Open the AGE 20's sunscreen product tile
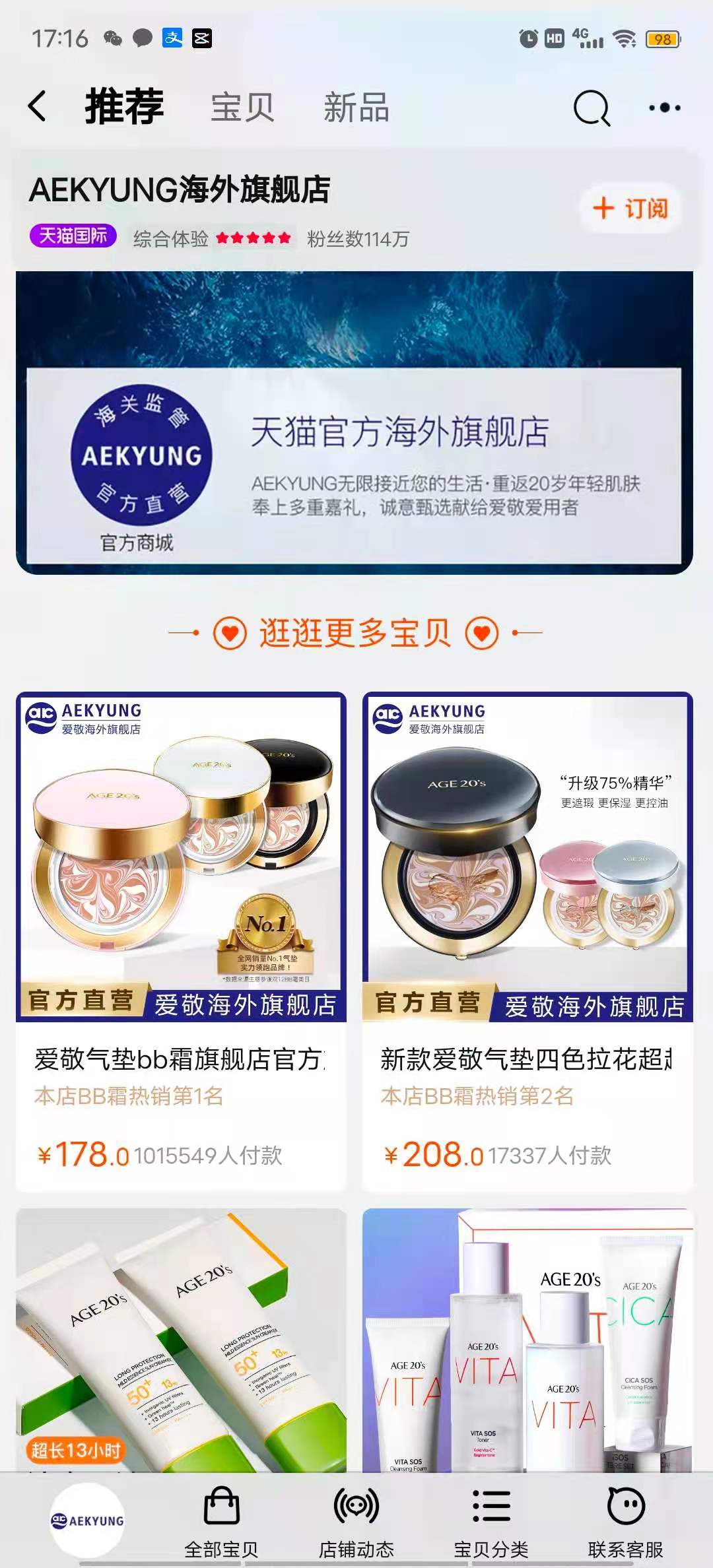This screenshot has height=1568, width=713. click(x=181, y=1340)
